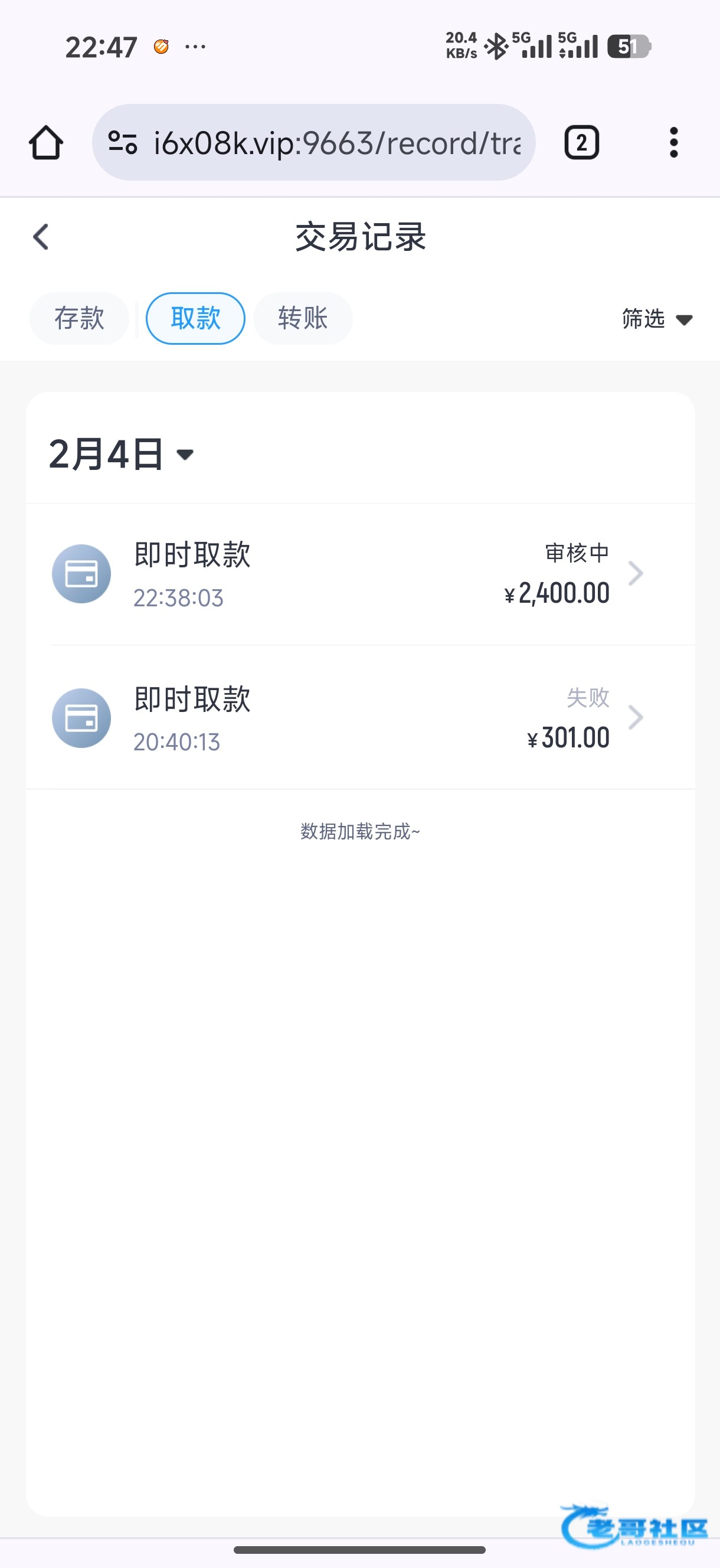Open the browser tab switcher
Screen dimensions: 720x1568
click(x=581, y=143)
